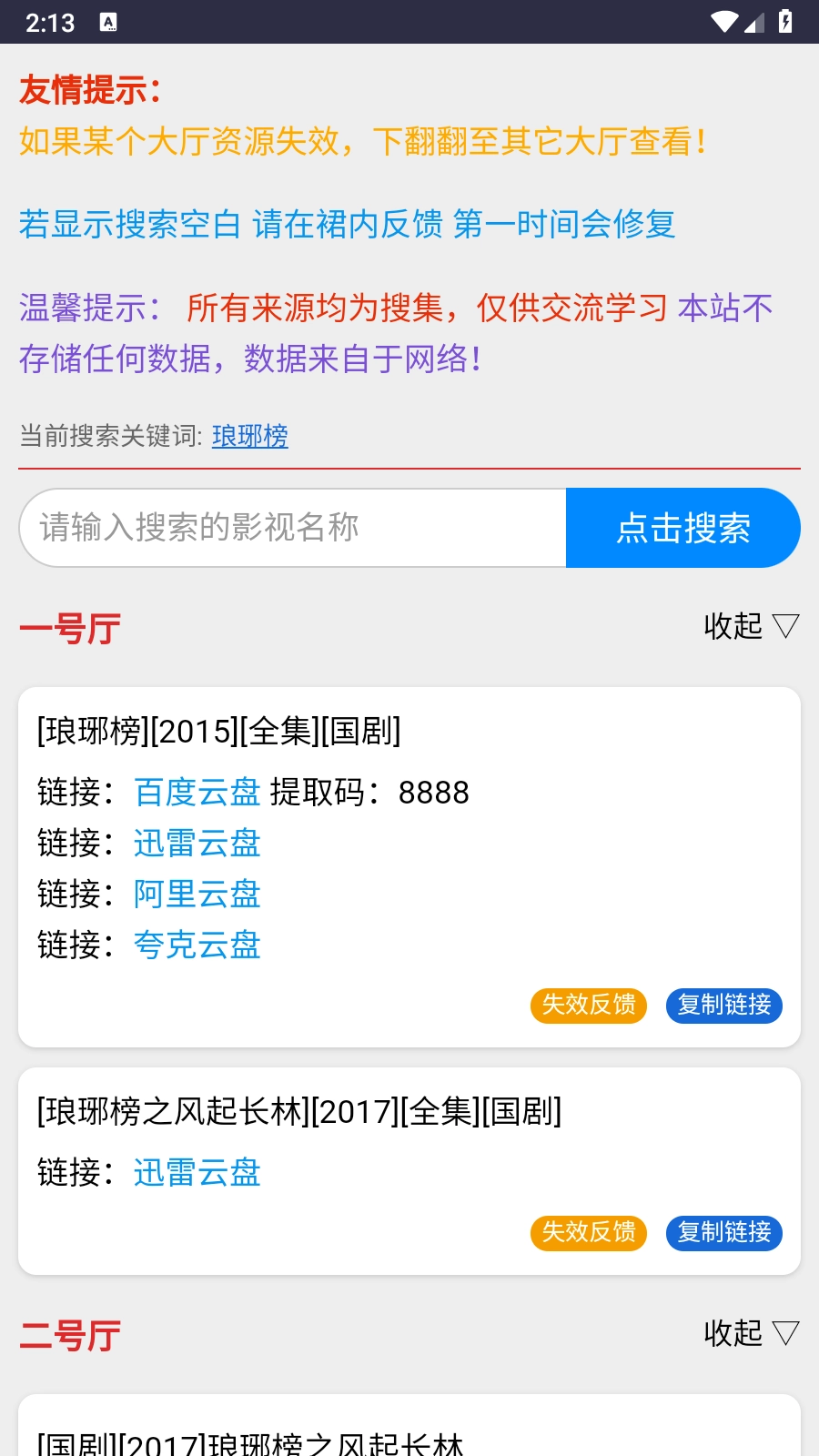Open the 夸克云盘 link
819x1456 pixels.
point(197,945)
